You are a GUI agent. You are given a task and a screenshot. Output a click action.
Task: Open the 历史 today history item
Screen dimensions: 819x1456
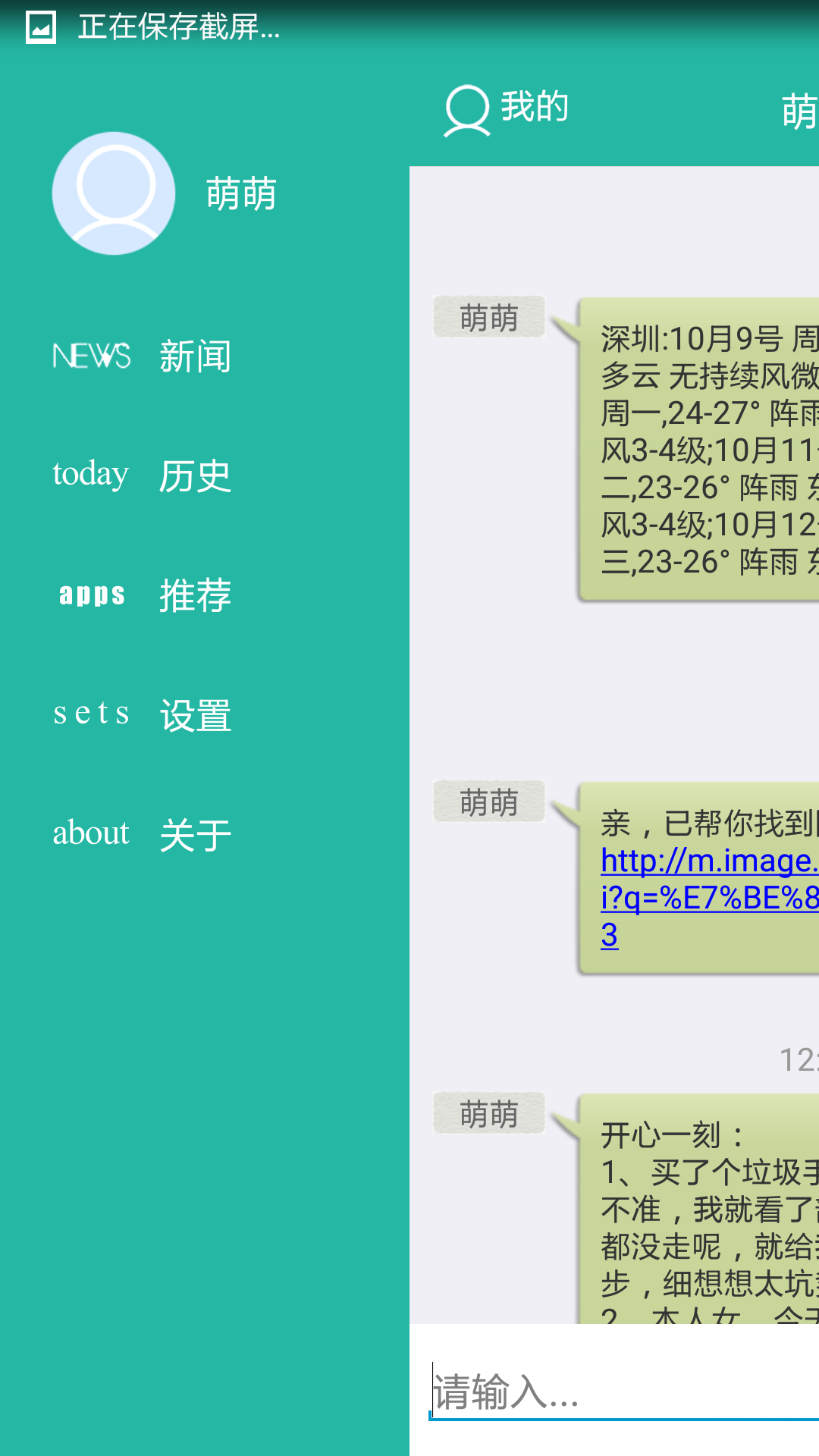point(143,475)
